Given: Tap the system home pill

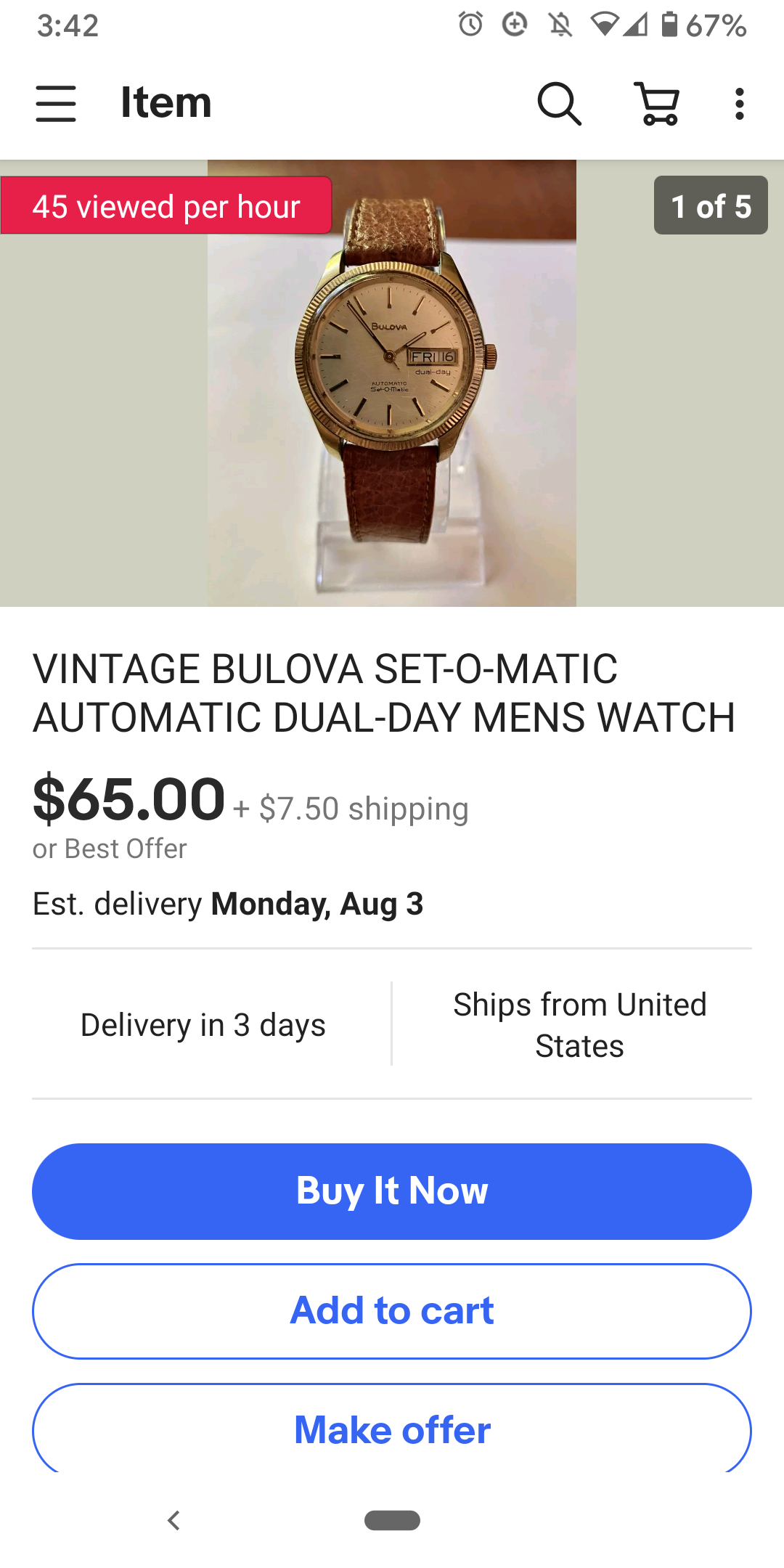Looking at the screenshot, I should [392, 1520].
